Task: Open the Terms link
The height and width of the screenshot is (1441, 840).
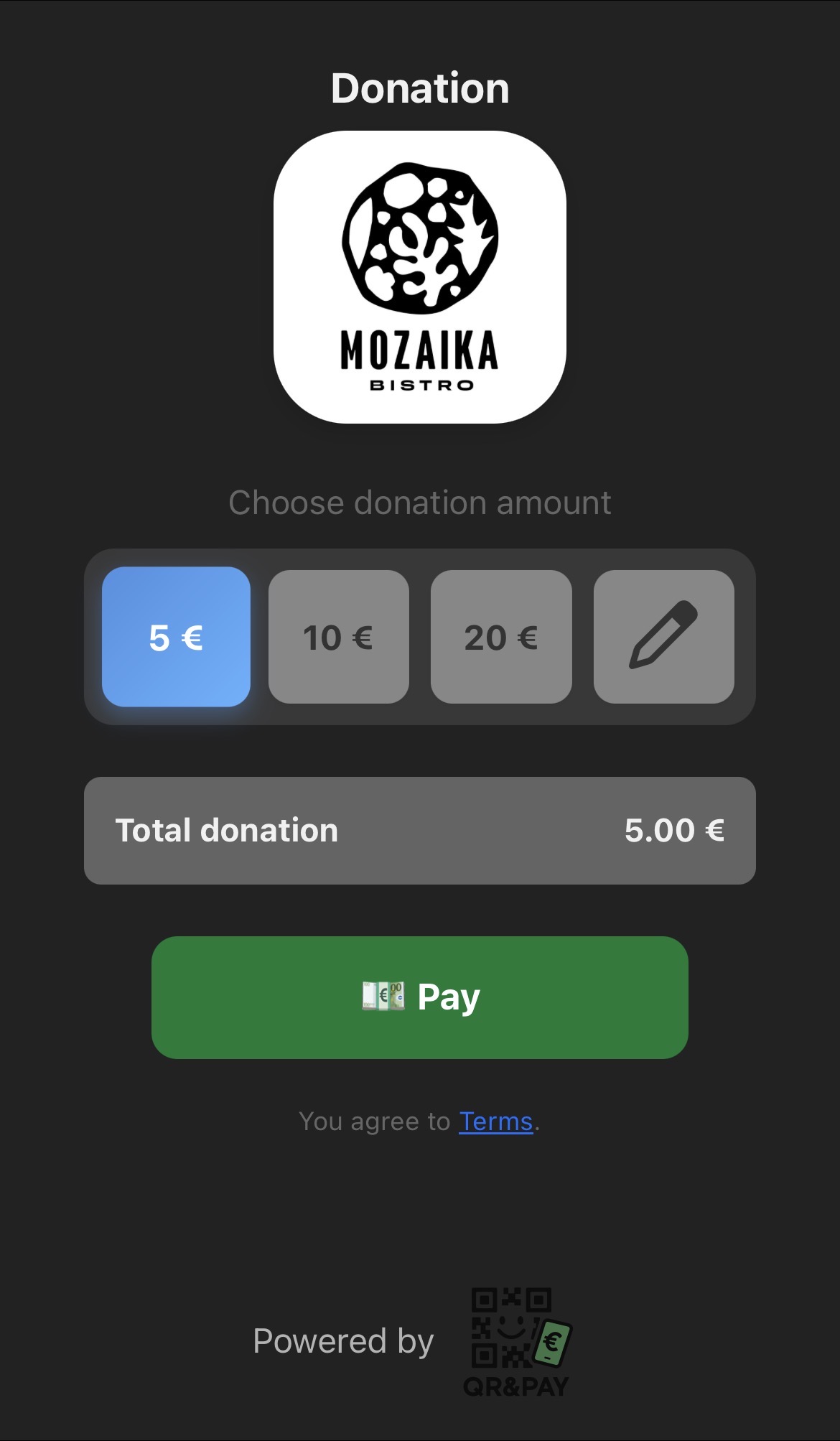Action: coord(495,1121)
